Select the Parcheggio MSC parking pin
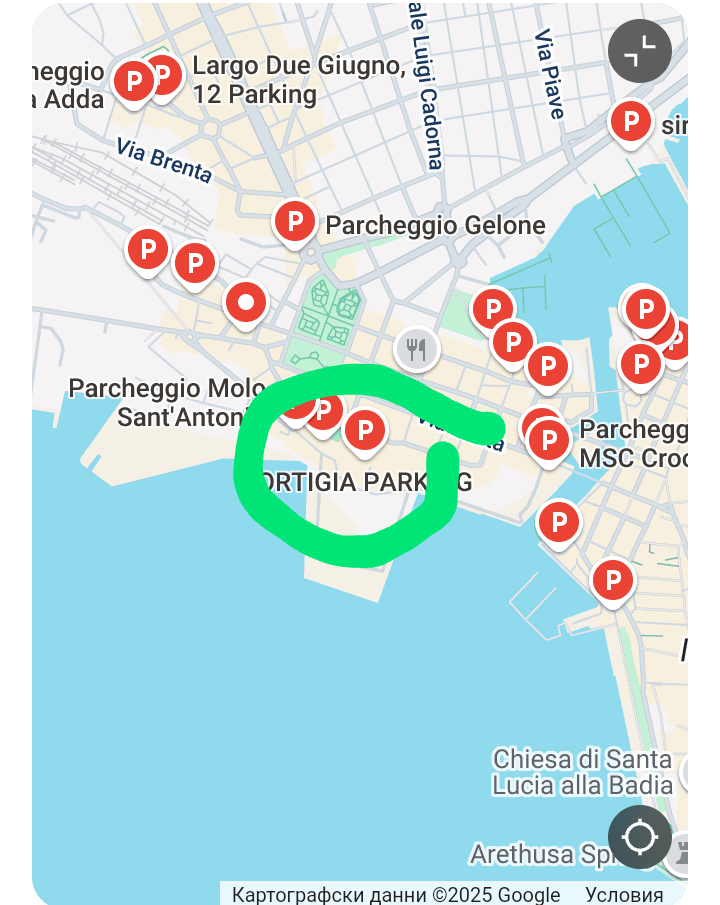720x905 pixels. coord(549,440)
